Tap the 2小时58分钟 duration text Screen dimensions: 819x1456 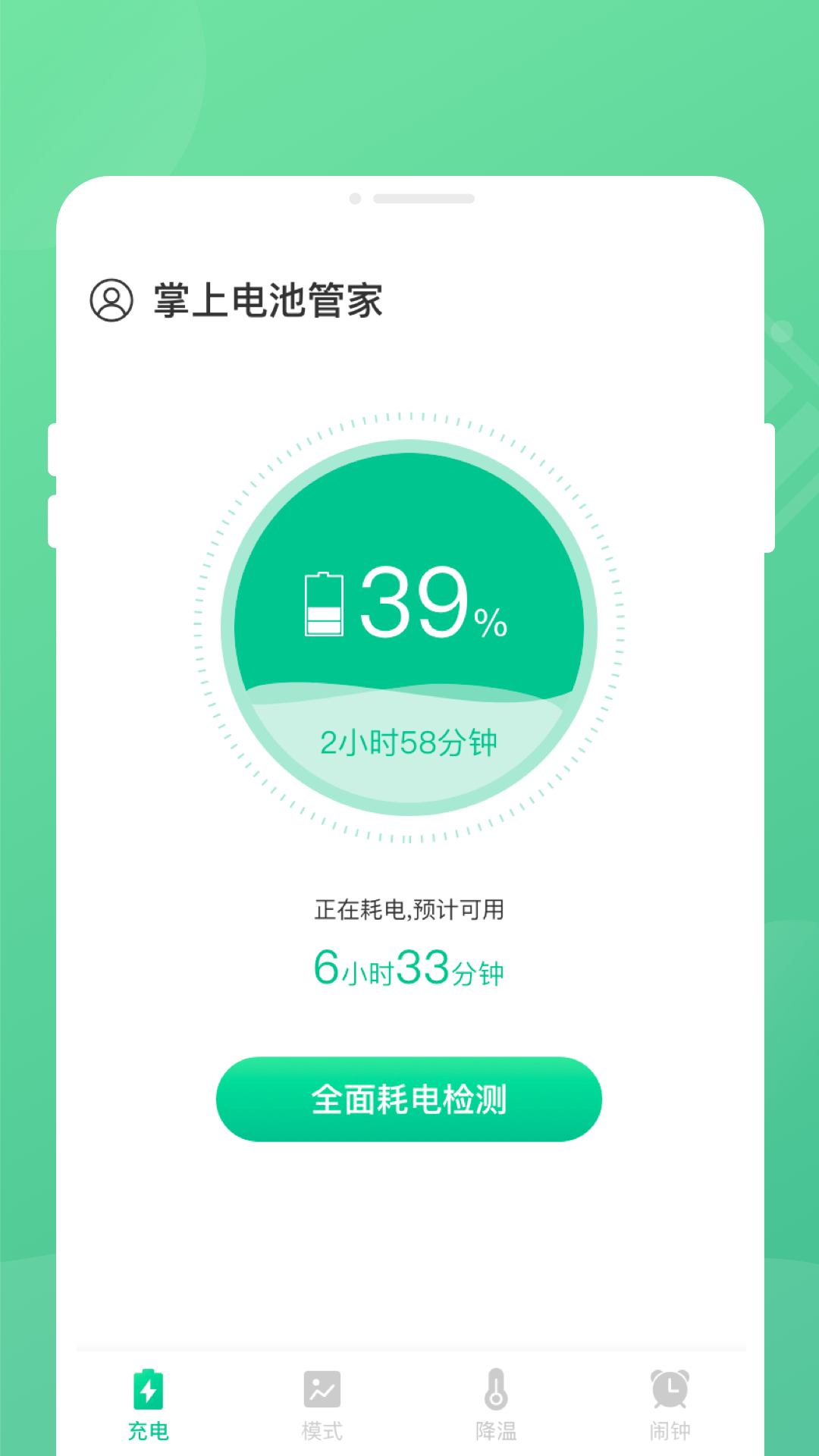click(x=409, y=743)
